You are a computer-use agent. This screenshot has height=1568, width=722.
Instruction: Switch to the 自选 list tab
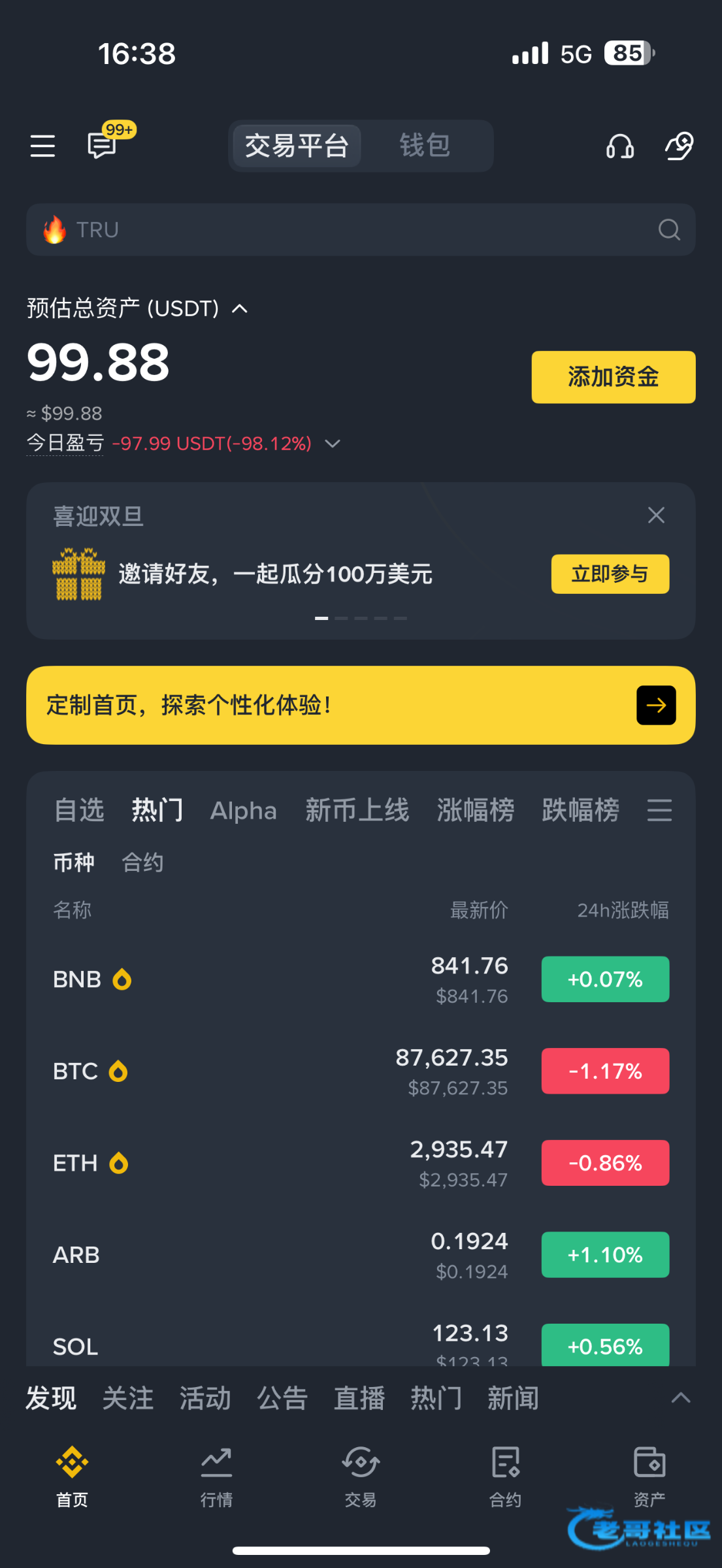[78, 811]
